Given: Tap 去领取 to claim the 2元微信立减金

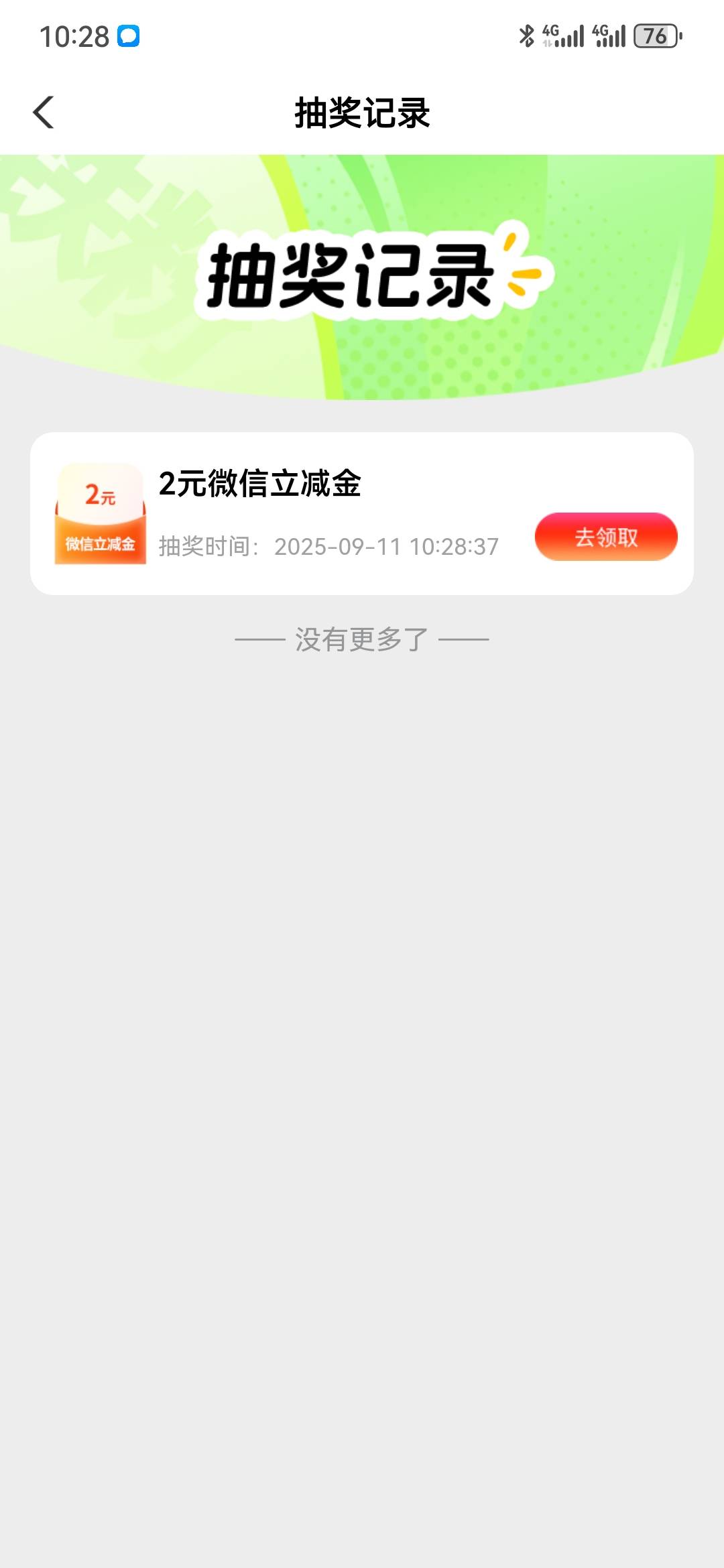Looking at the screenshot, I should [606, 537].
